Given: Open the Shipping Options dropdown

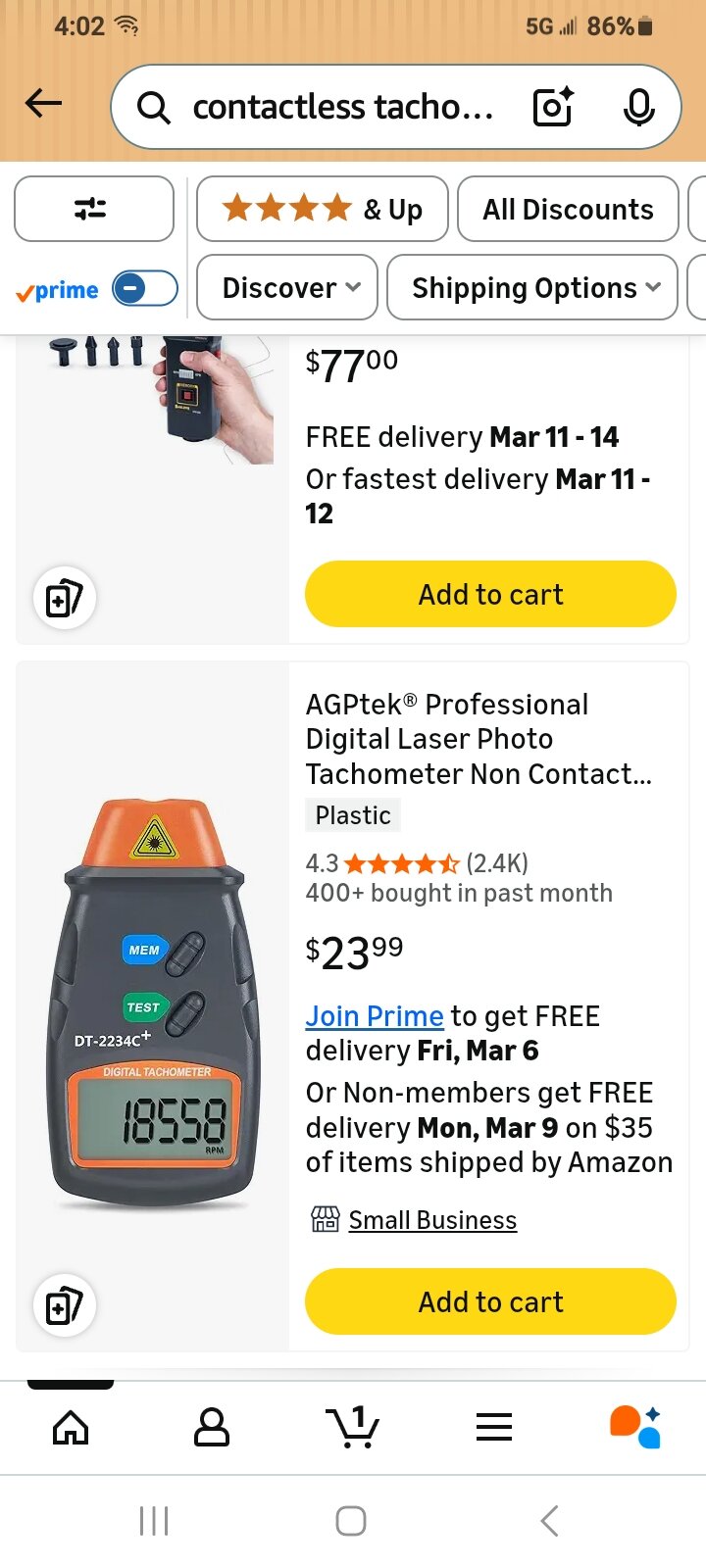Looking at the screenshot, I should (531, 287).
